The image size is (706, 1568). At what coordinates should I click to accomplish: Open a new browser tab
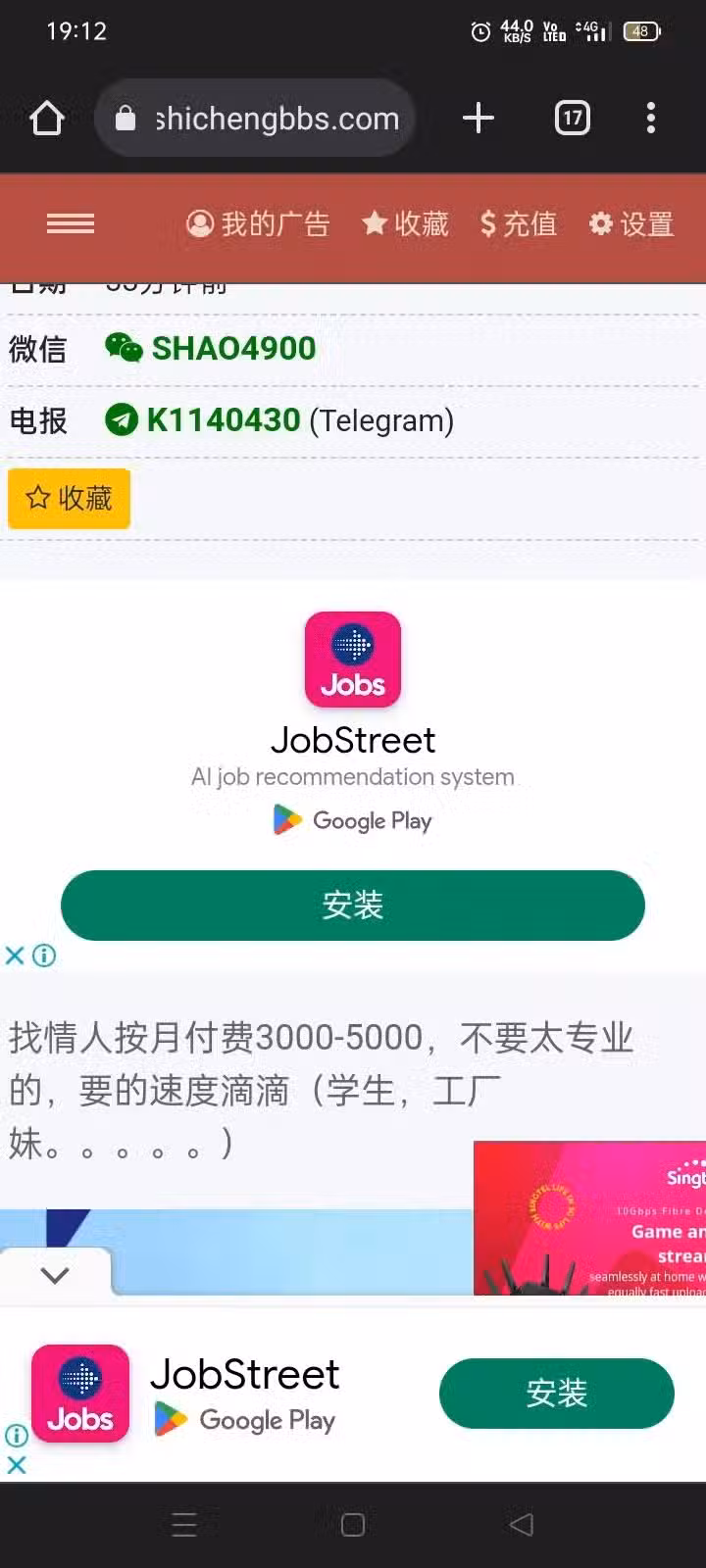pos(479,119)
